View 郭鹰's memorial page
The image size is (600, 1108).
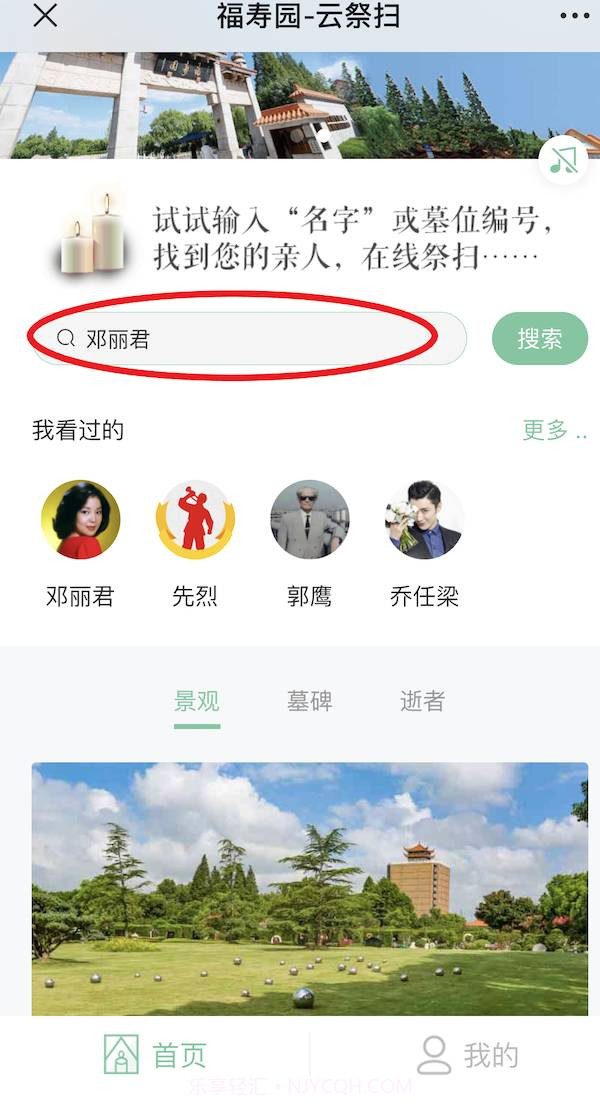309,520
